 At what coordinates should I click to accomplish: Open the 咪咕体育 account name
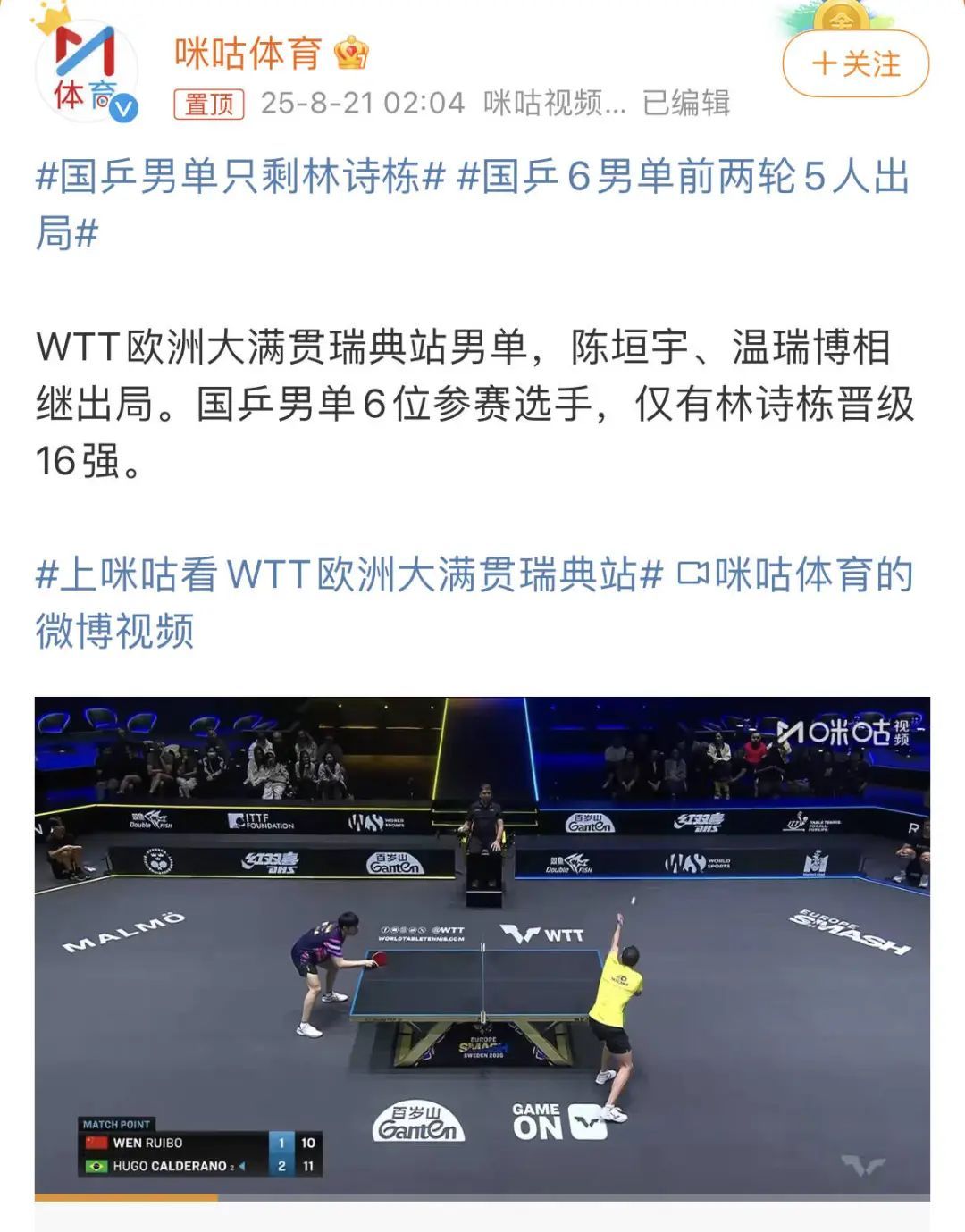[x=248, y=53]
